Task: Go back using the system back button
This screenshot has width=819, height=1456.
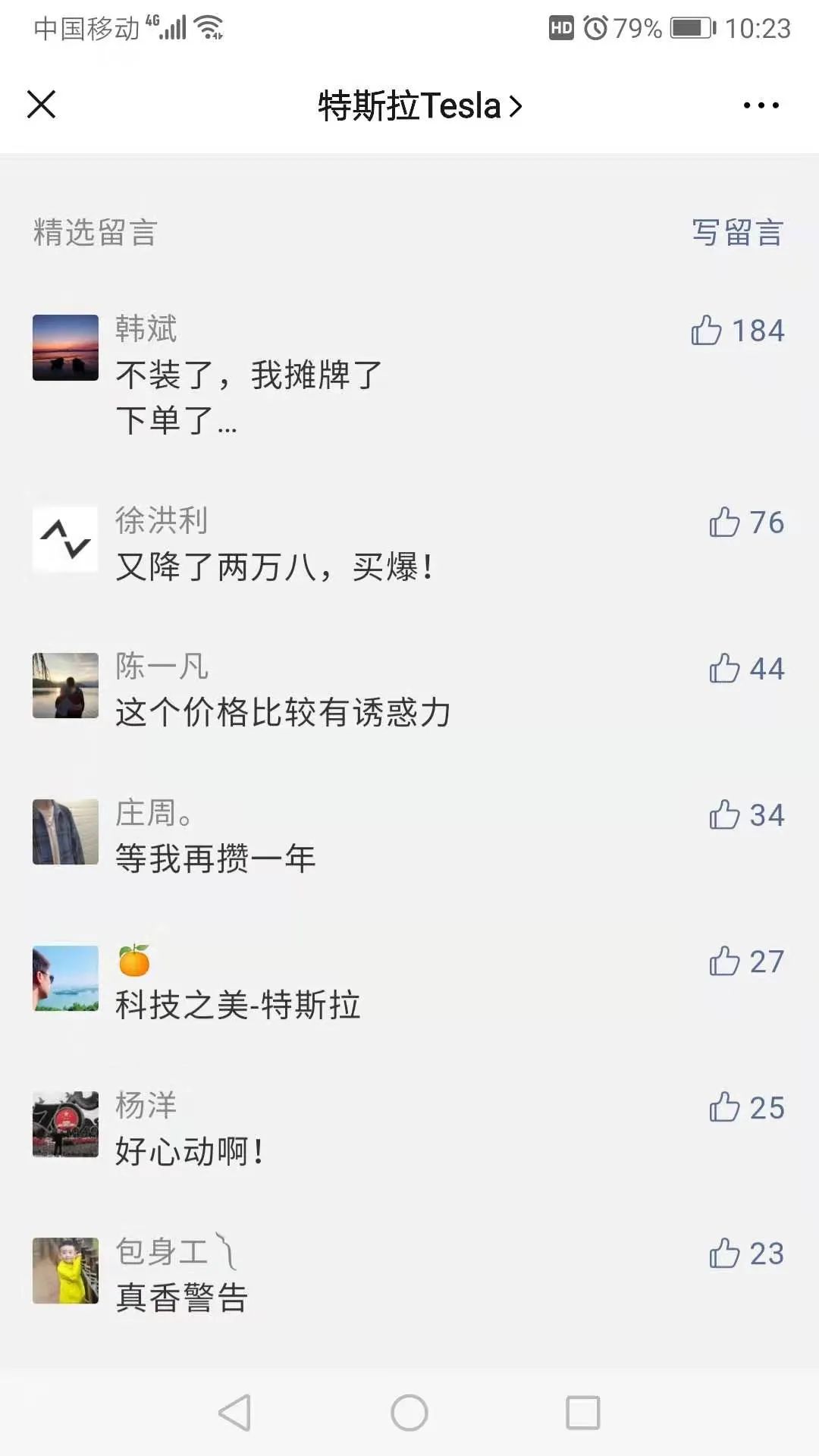Action: [x=235, y=1412]
